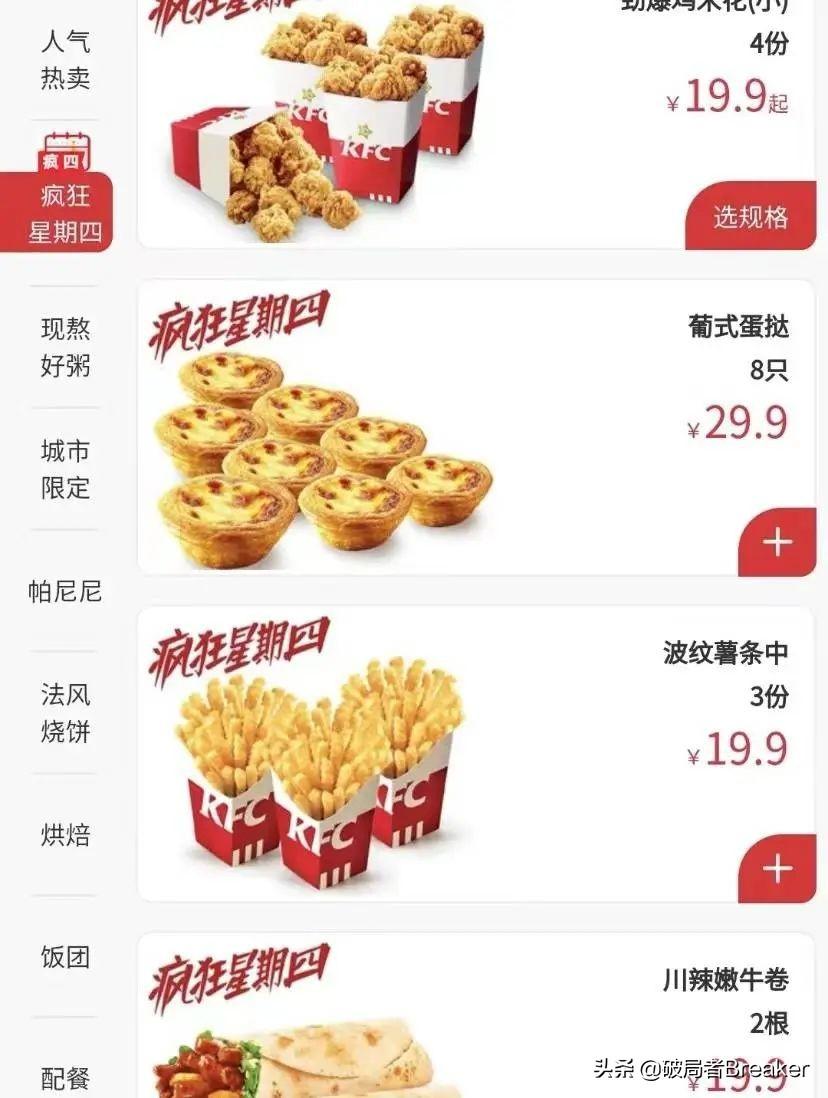Switch to the 饭团 category
This screenshot has height=1098, width=828.
65,957
